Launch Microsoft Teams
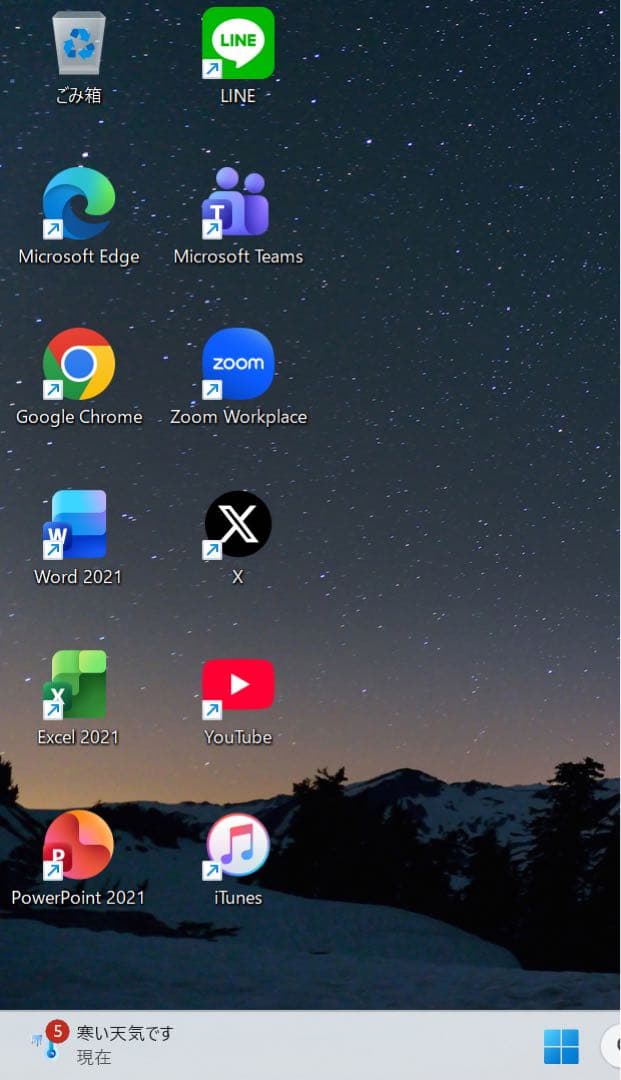This screenshot has width=621, height=1080. [238, 205]
